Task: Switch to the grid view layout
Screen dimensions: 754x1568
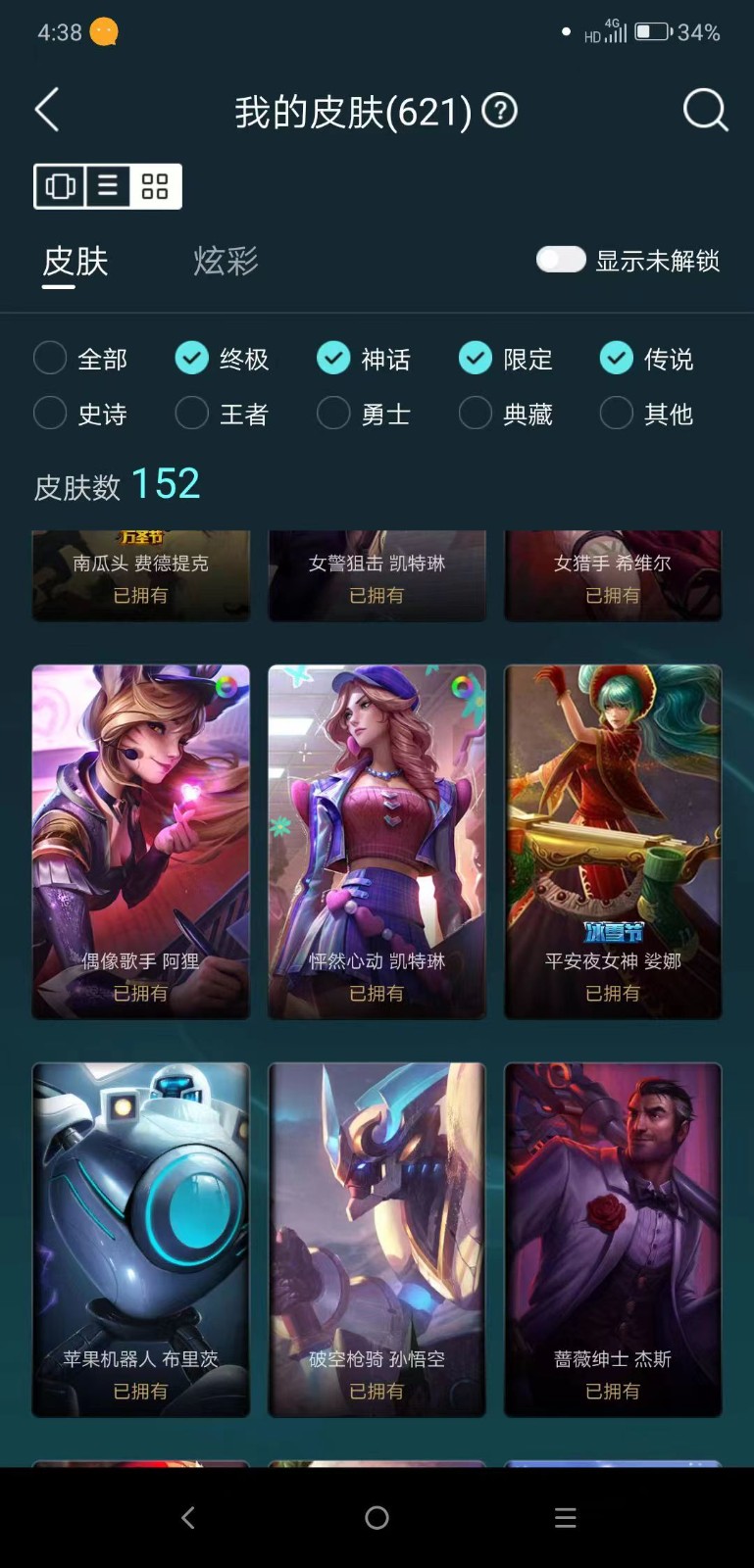Action: click(155, 186)
